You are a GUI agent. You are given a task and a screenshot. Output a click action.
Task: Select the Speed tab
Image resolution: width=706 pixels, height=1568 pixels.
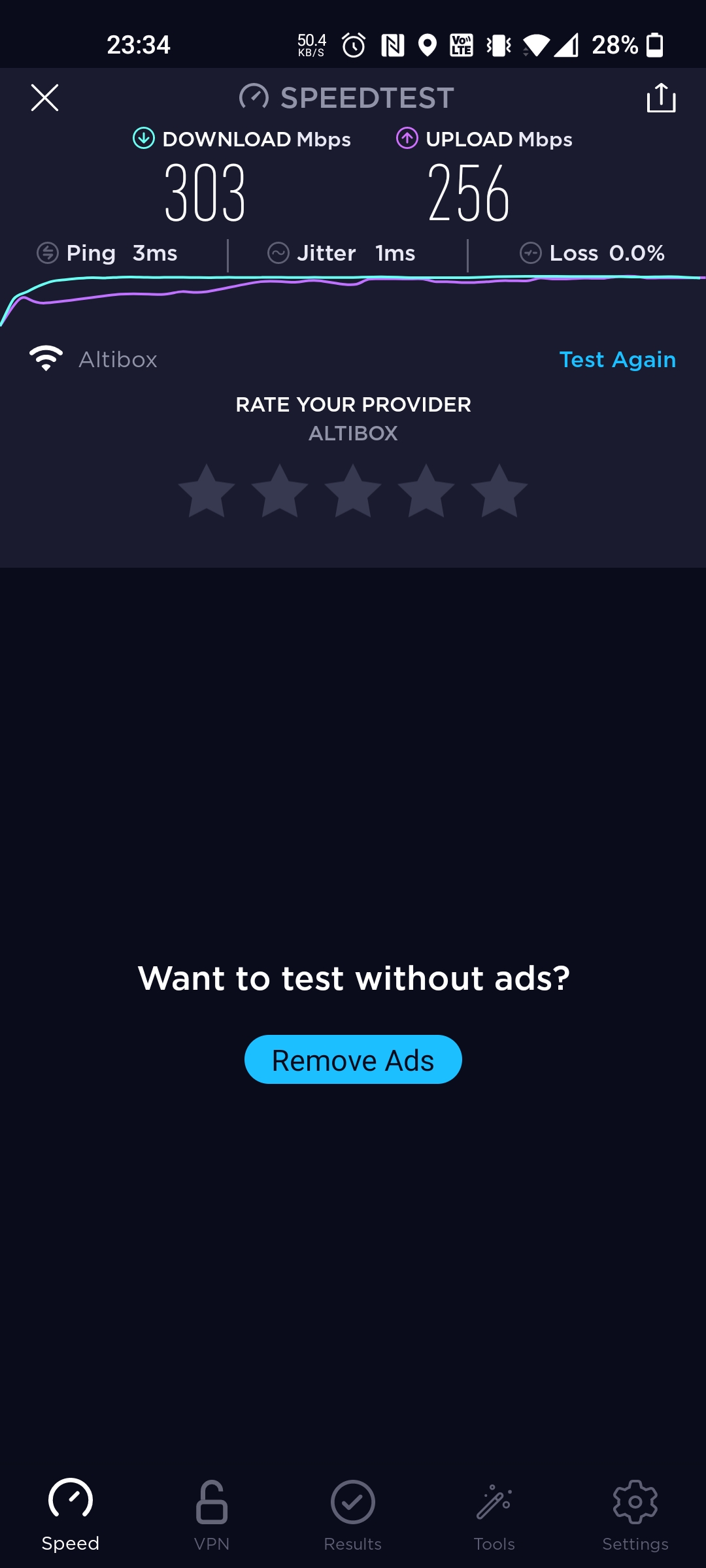(71, 1516)
